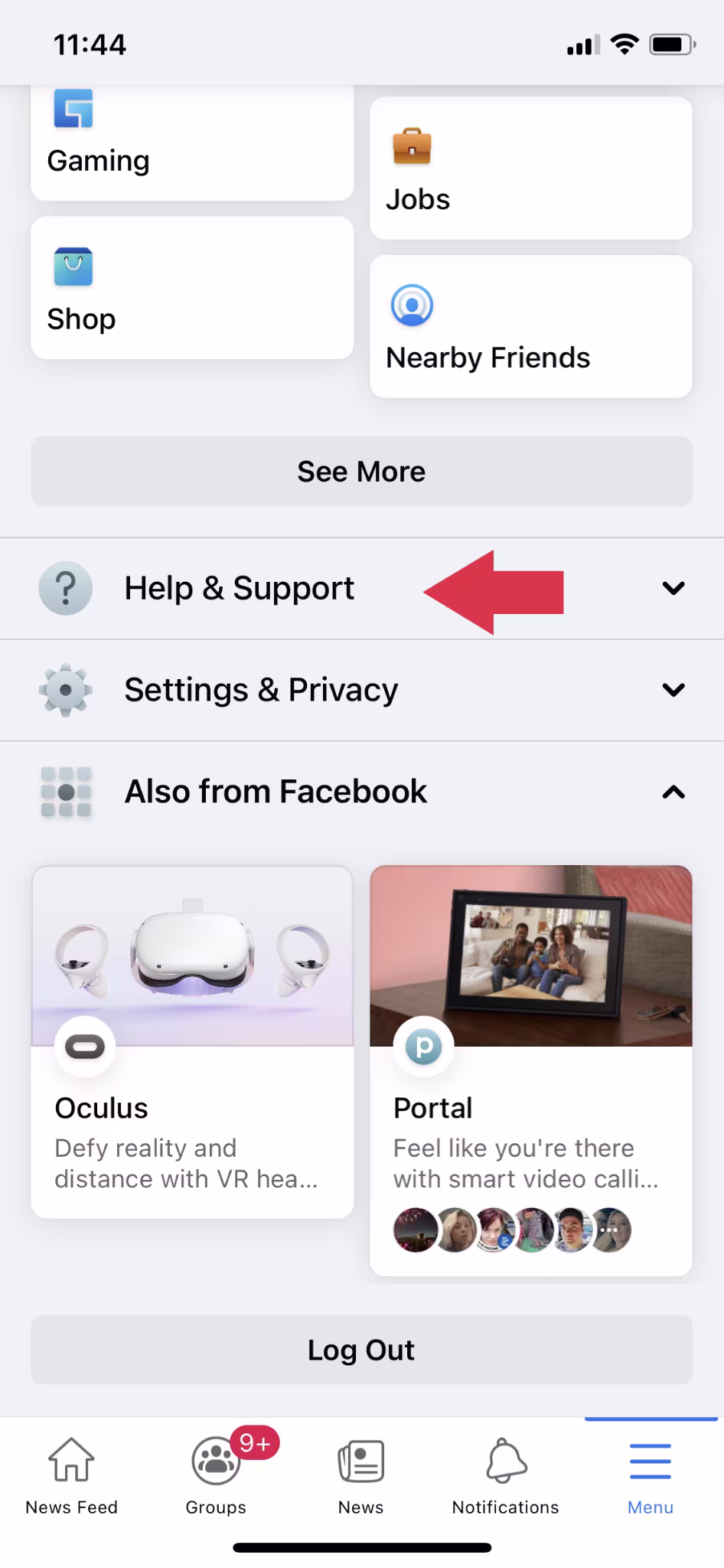
Task: Switch to the News tab
Action: 360,1475
